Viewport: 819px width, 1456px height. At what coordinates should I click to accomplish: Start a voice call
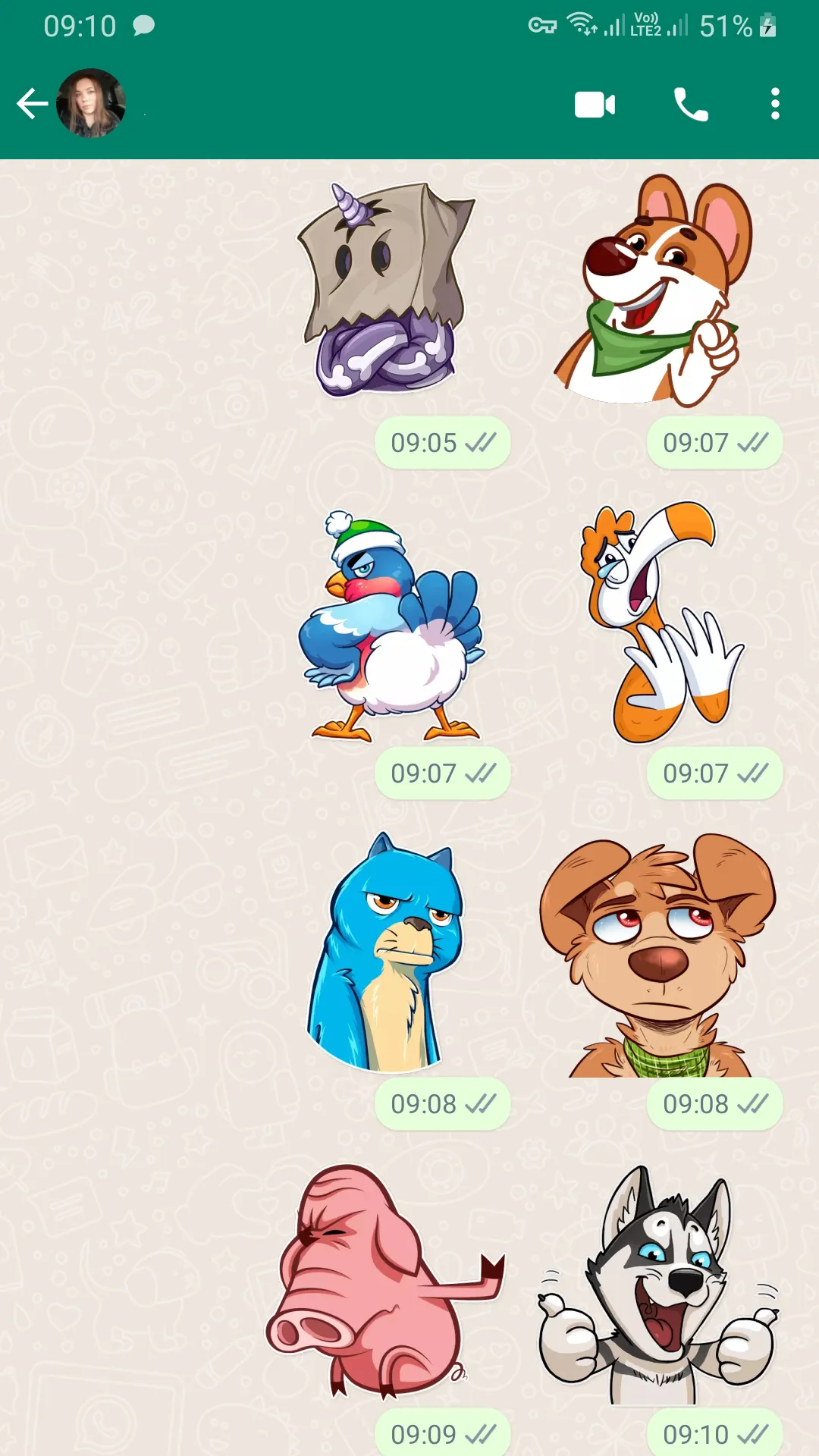[x=691, y=105]
